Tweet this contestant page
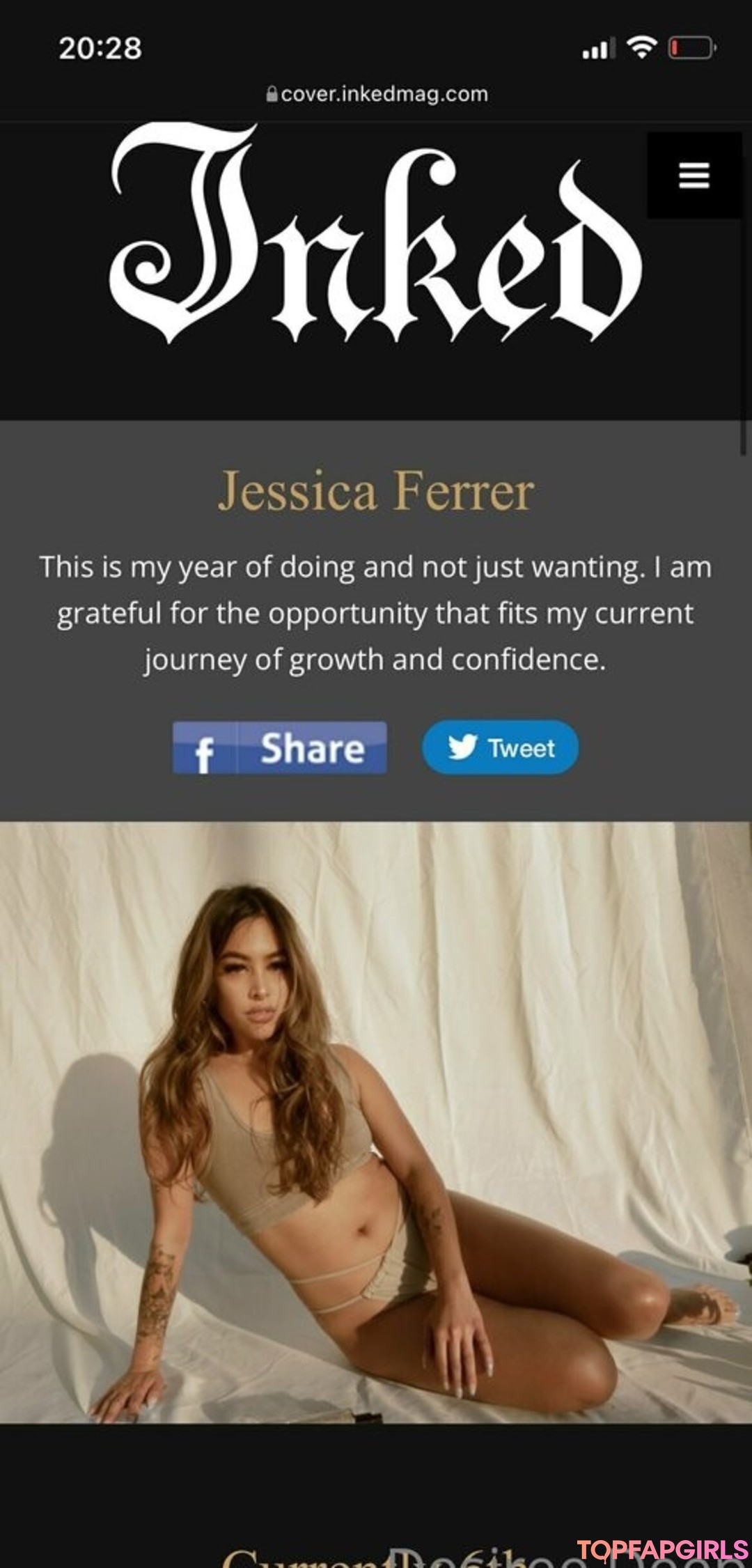The height and width of the screenshot is (1568, 752). tap(500, 748)
